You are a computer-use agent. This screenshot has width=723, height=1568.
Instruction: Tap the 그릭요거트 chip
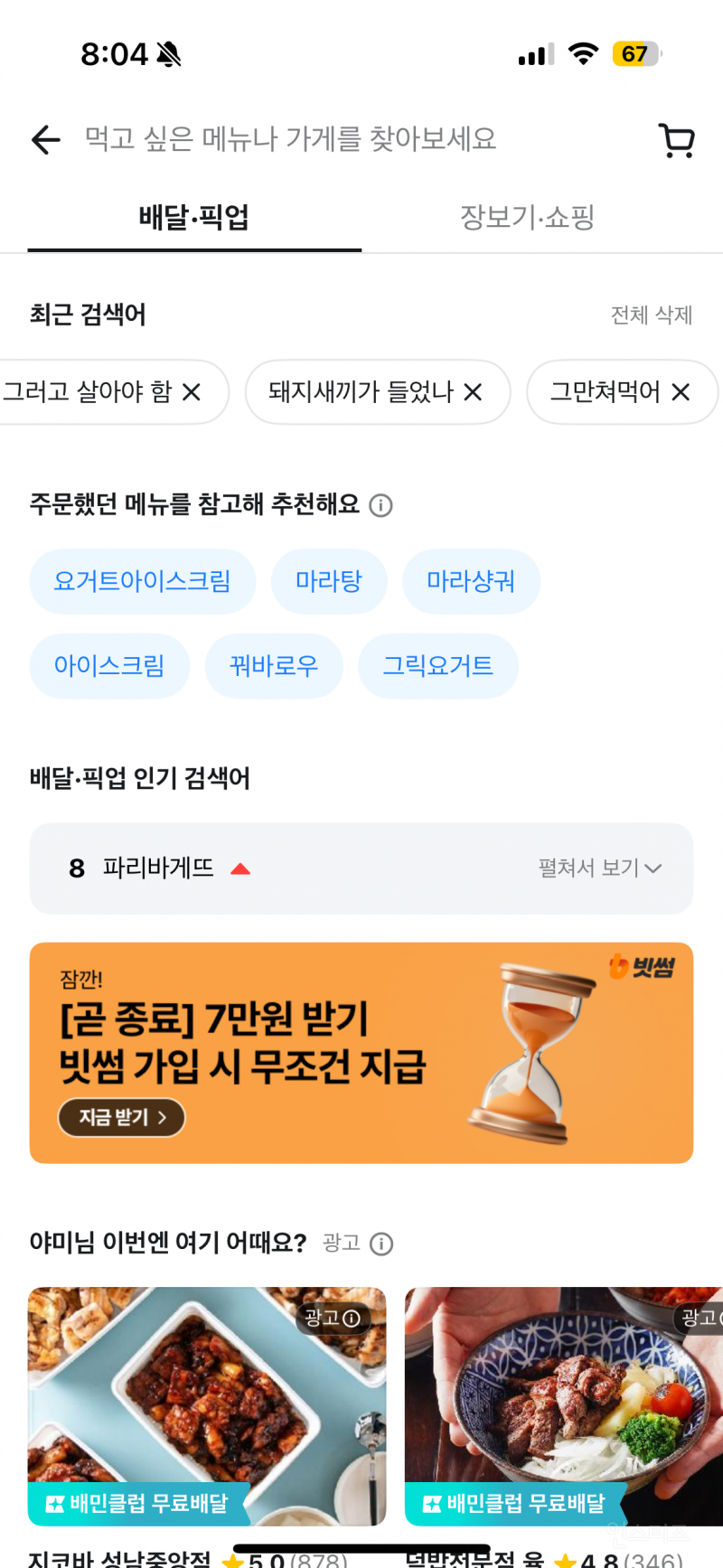click(x=437, y=666)
